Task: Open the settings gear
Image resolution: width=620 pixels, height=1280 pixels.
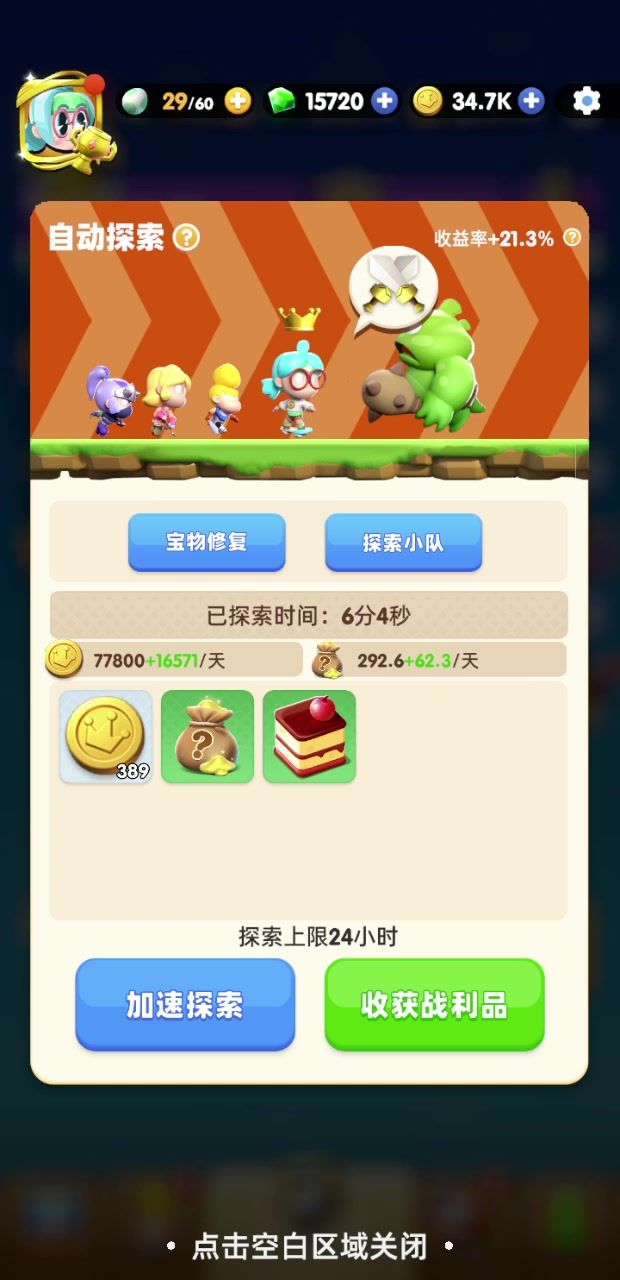Action: point(586,101)
